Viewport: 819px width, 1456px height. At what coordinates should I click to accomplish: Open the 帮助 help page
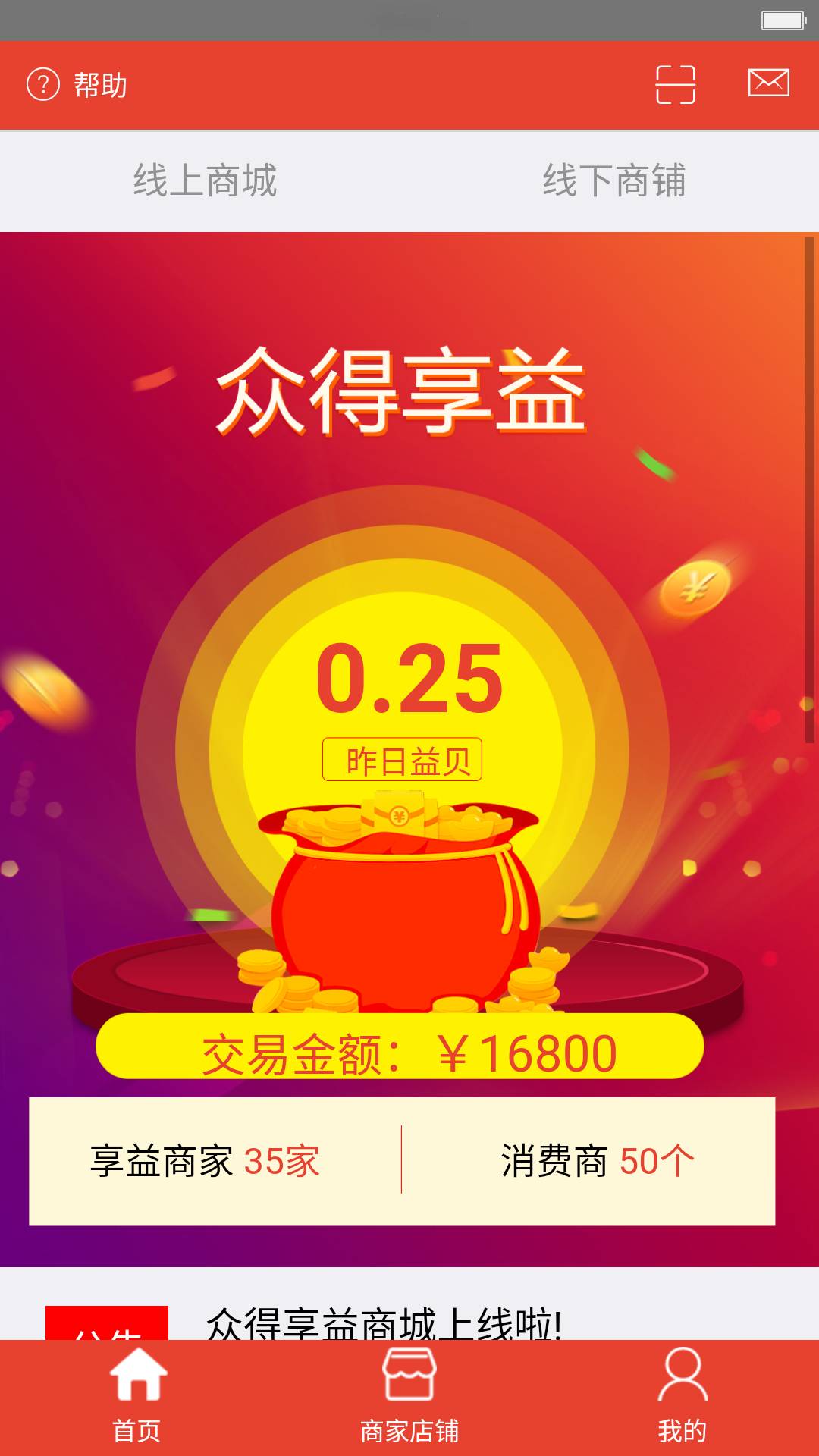click(x=77, y=85)
